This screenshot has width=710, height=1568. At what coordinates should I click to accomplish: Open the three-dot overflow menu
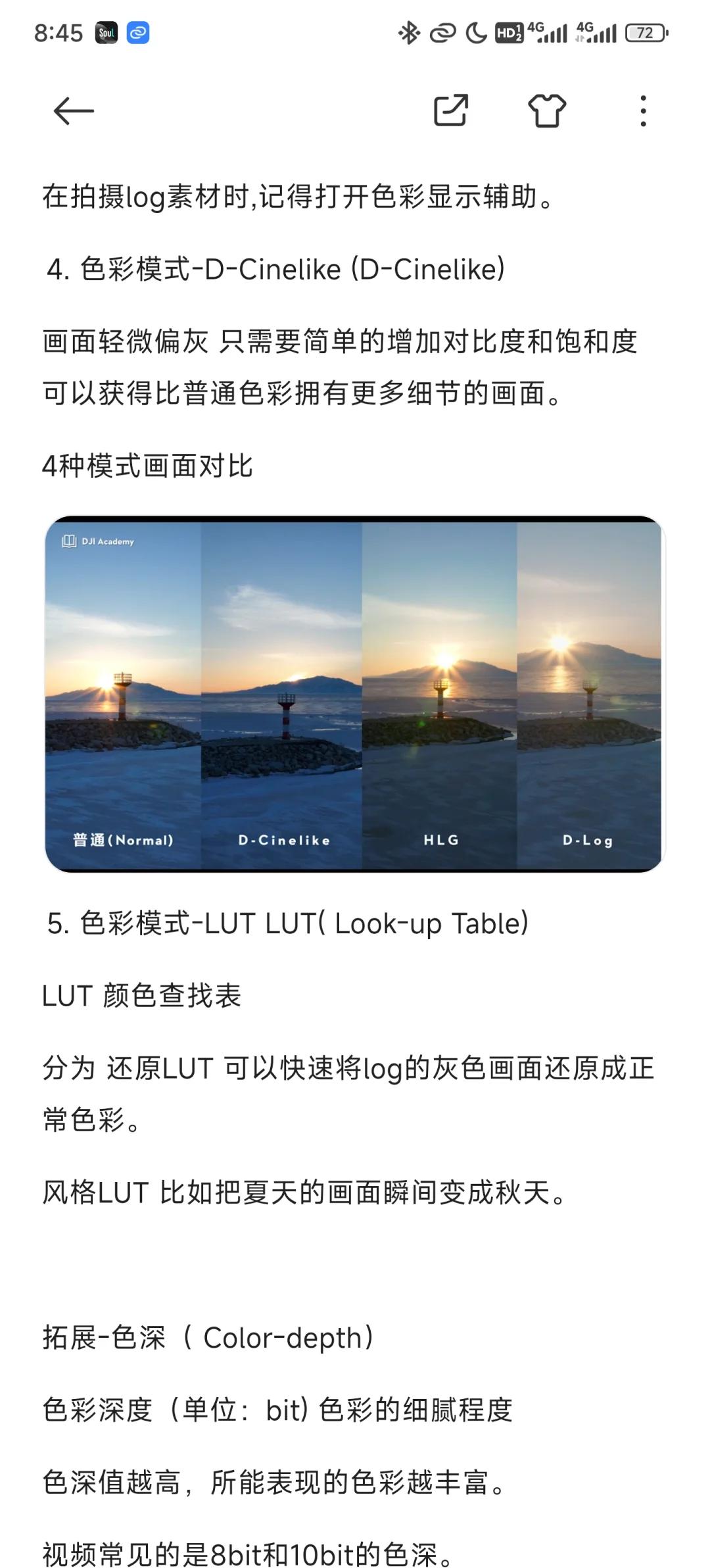pos(643,110)
